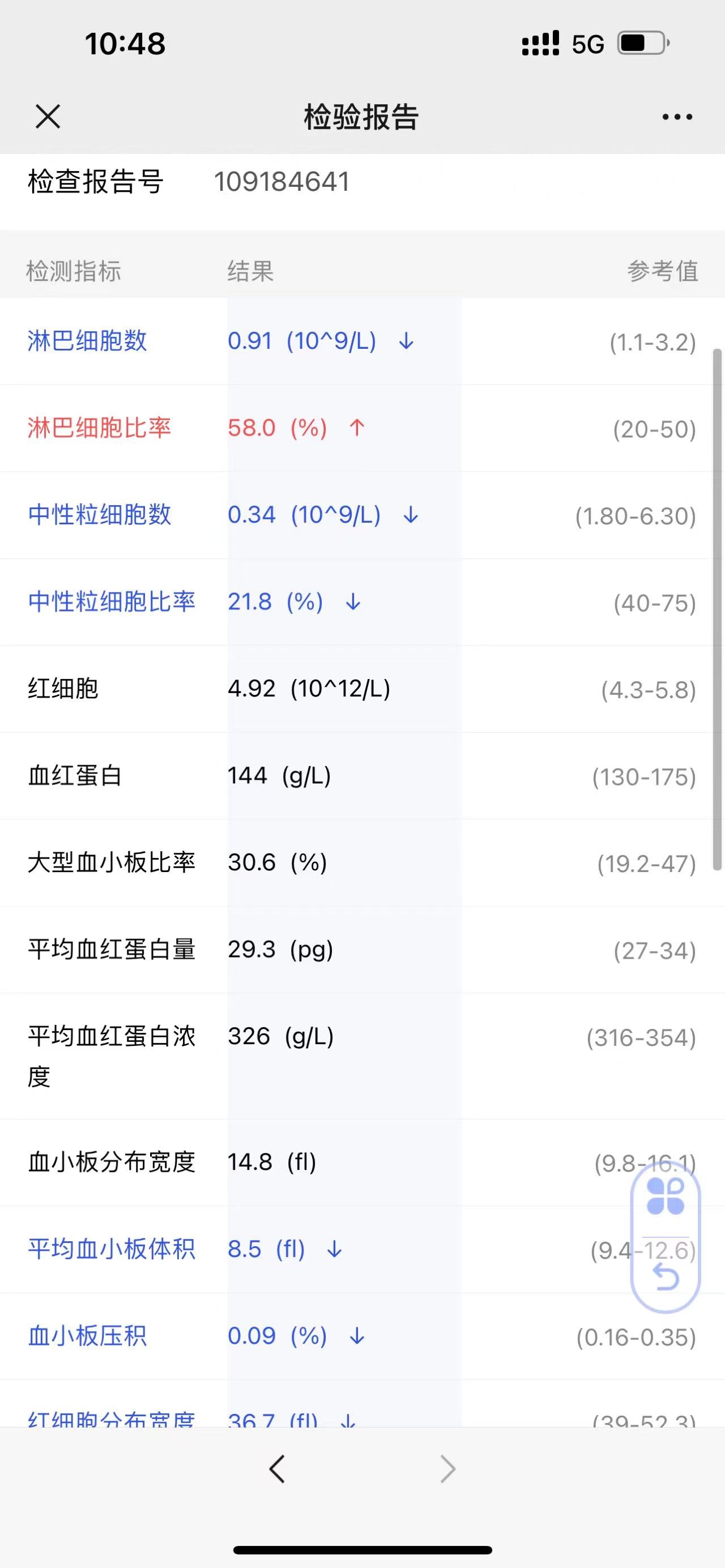Go back using the bottom left arrow
Screen dimensions: 725x1568
pyautogui.click(x=277, y=1469)
